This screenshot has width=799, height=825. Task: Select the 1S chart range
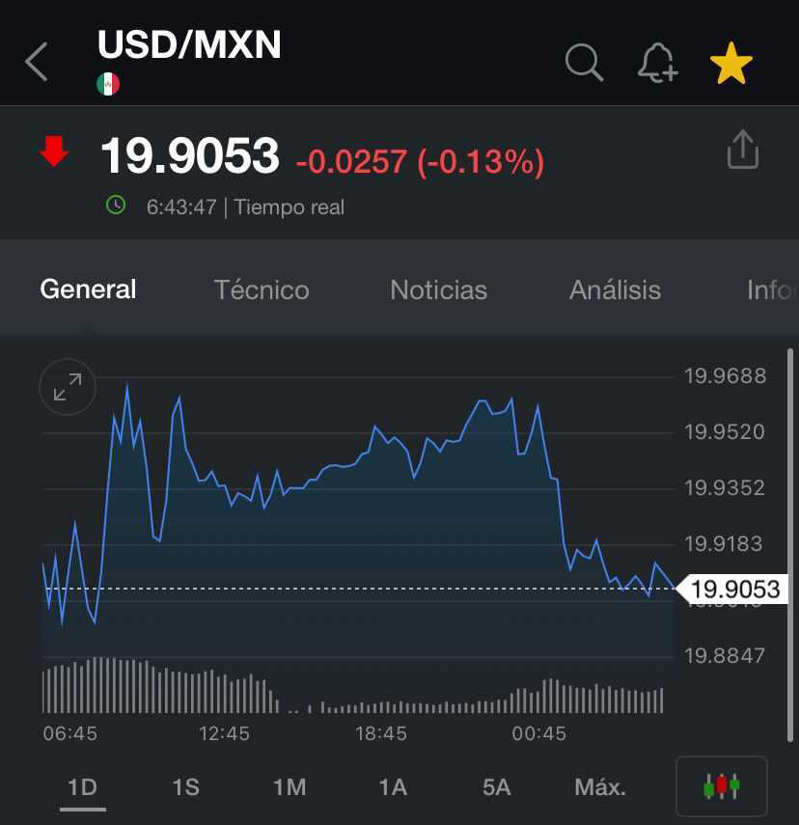(186, 787)
